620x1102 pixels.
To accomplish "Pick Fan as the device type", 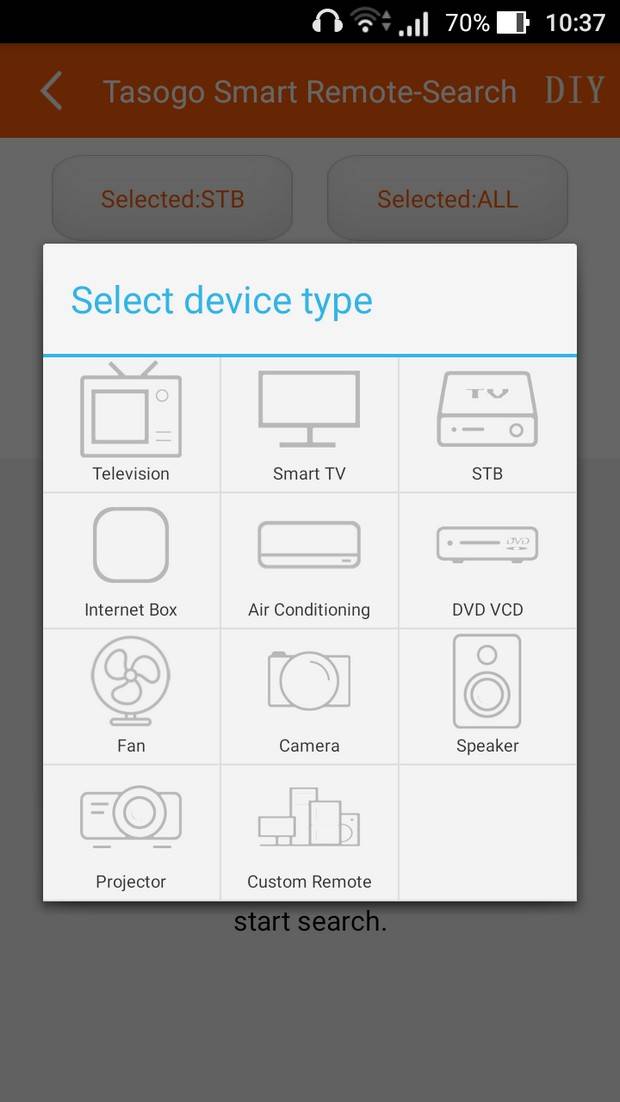I will coord(131,696).
